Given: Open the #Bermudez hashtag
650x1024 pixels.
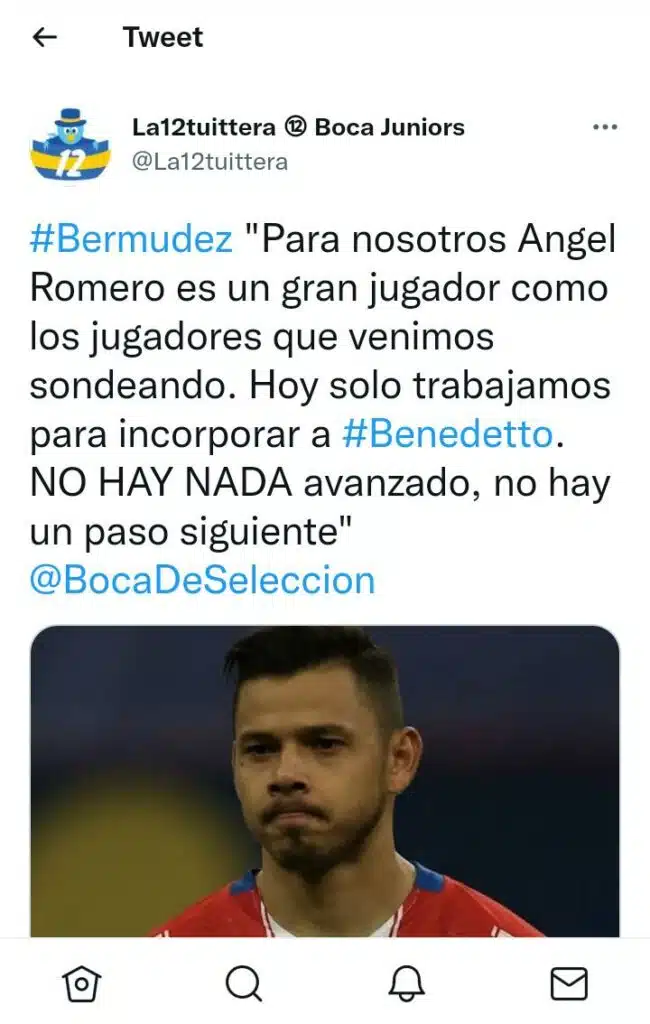Looking at the screenshot, I should (131, 241).
